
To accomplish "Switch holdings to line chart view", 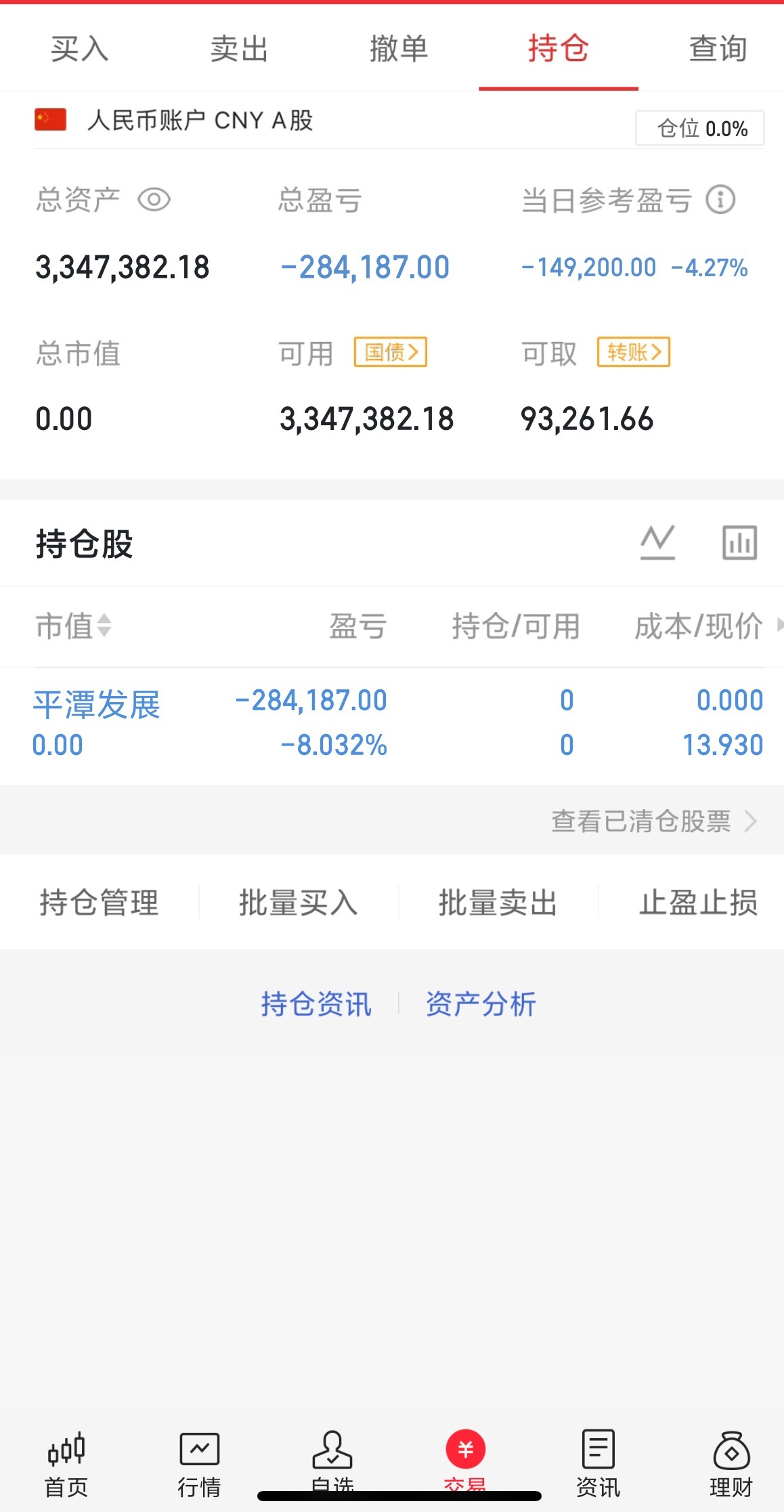I will click(657, 542).
